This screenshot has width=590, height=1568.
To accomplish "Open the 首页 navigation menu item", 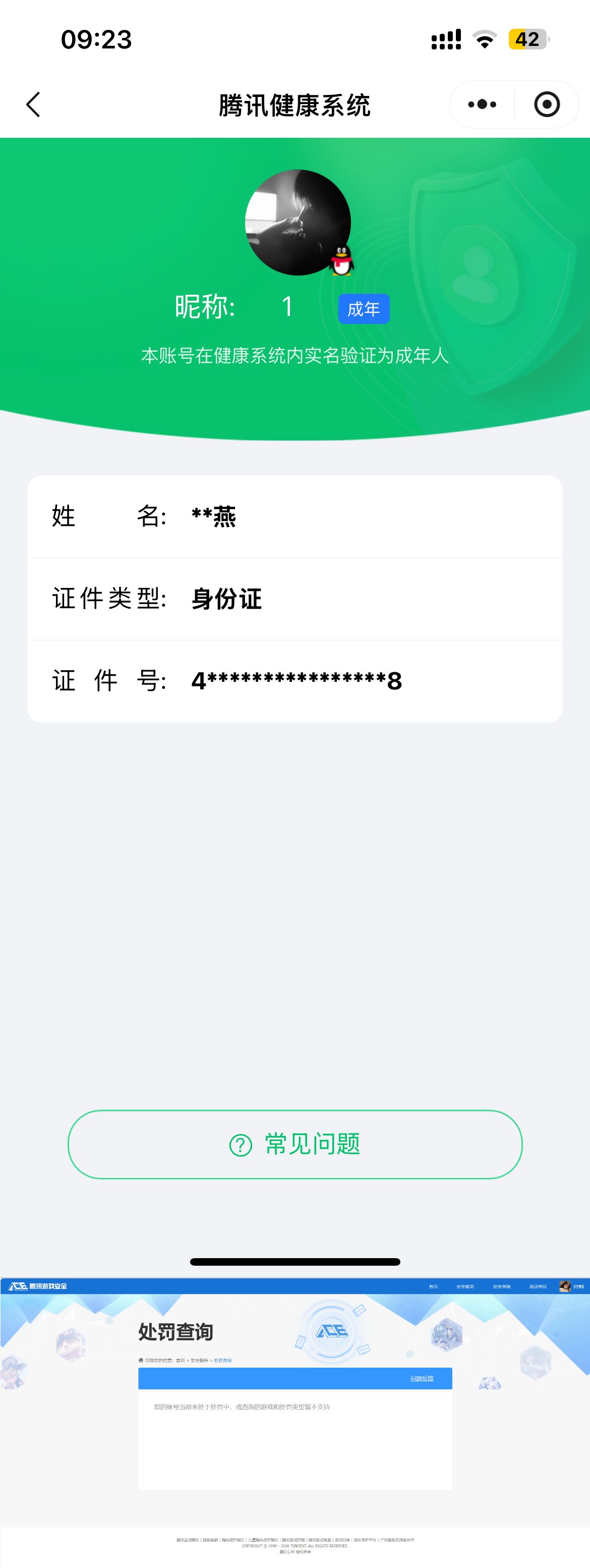I will 434,1286.
